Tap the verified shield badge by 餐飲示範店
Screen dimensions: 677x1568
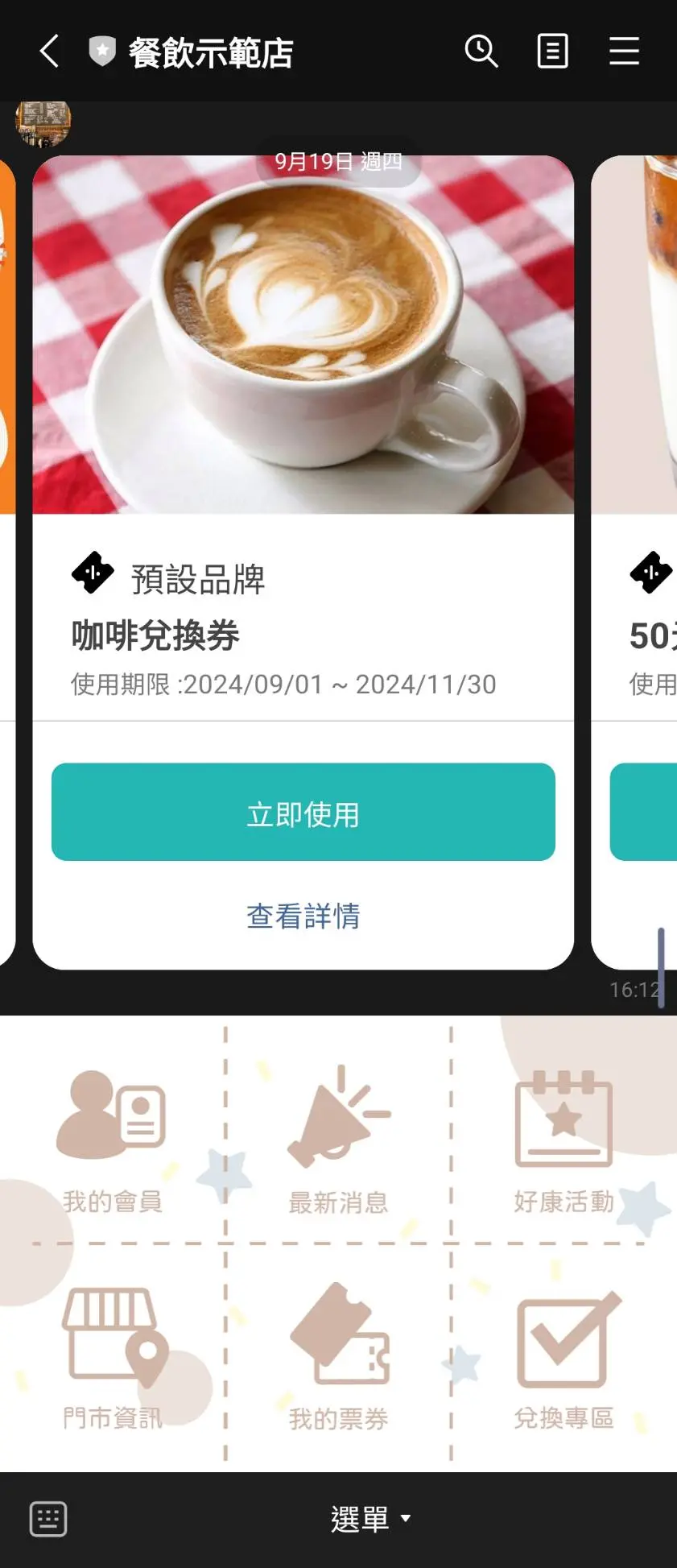click(99, 51)
